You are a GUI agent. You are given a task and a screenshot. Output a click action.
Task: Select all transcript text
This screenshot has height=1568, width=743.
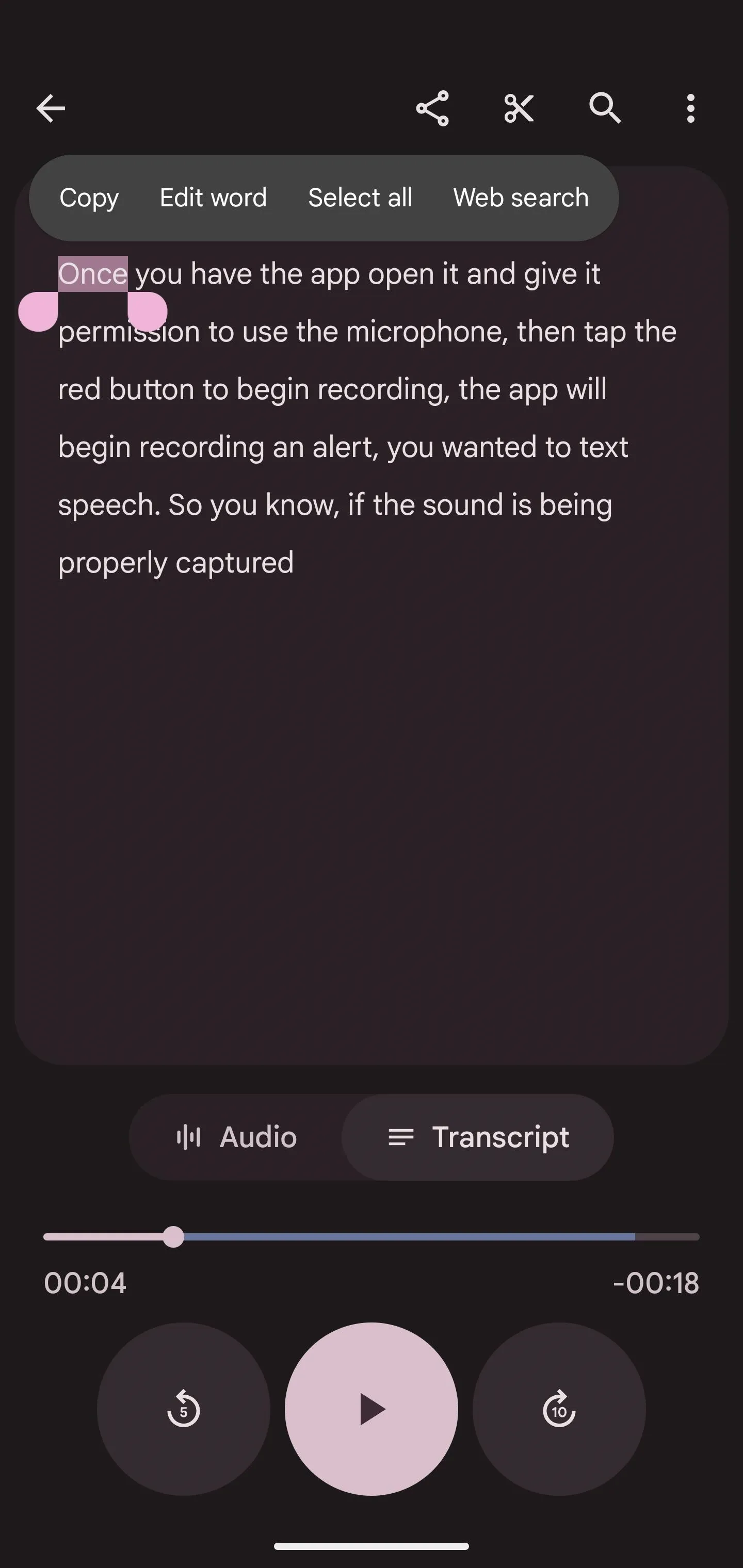(360, 198)
